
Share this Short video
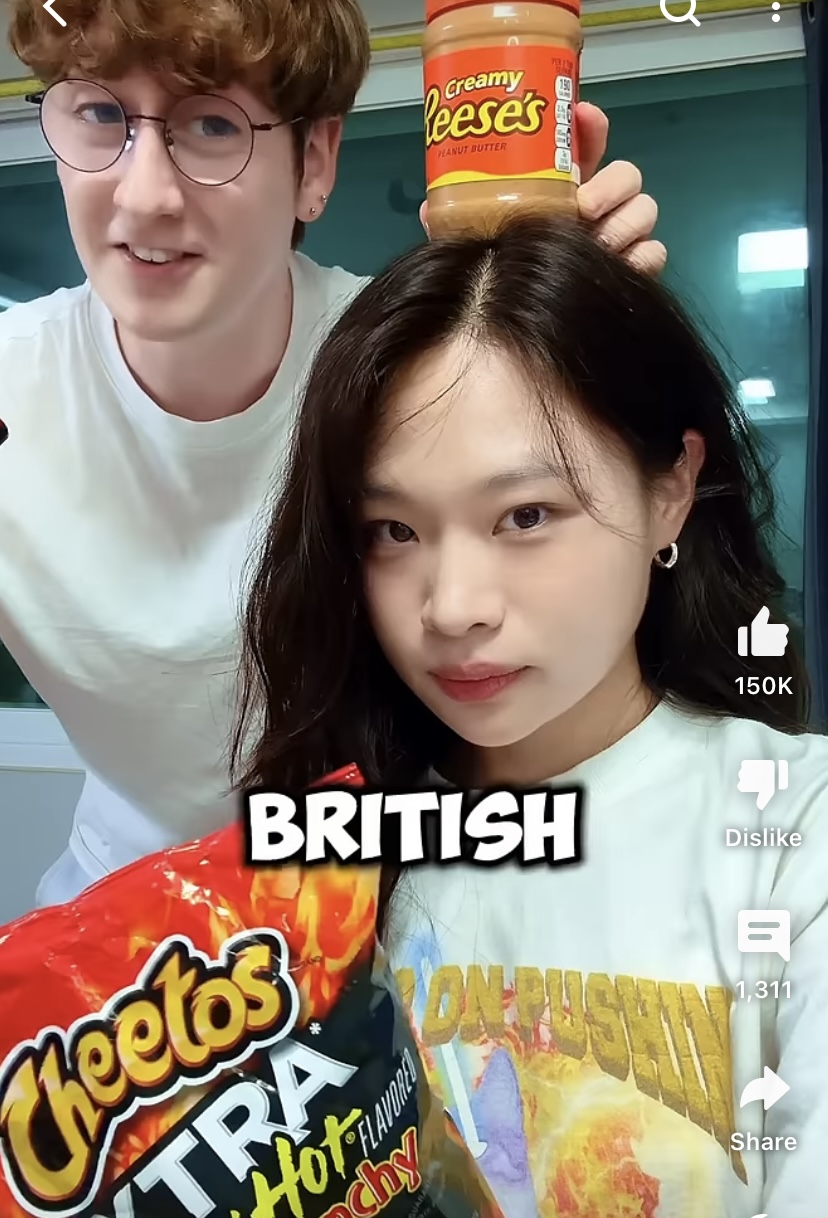(x=763, y=1090)
